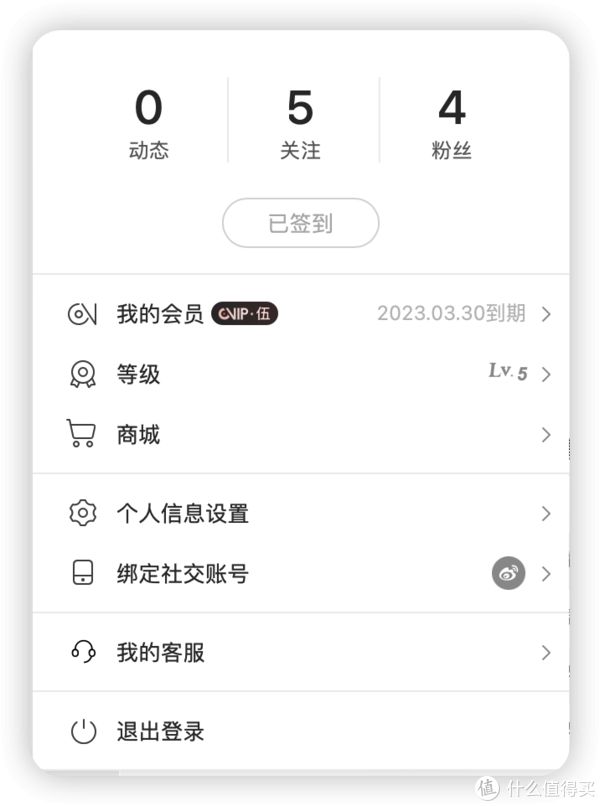Open the 动态 posts count
Image resolution: width=600 pixels, height=806 pixels.
coord(149,123)
